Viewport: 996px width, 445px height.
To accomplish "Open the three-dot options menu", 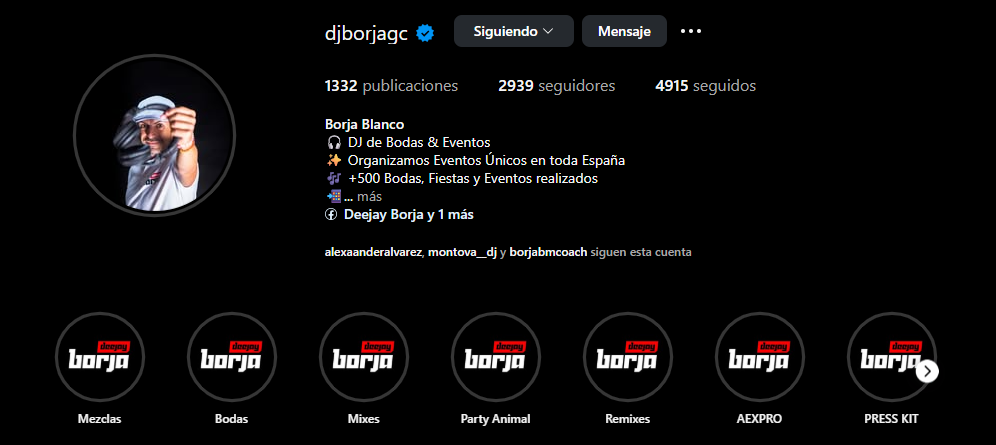I will (691, 31).
